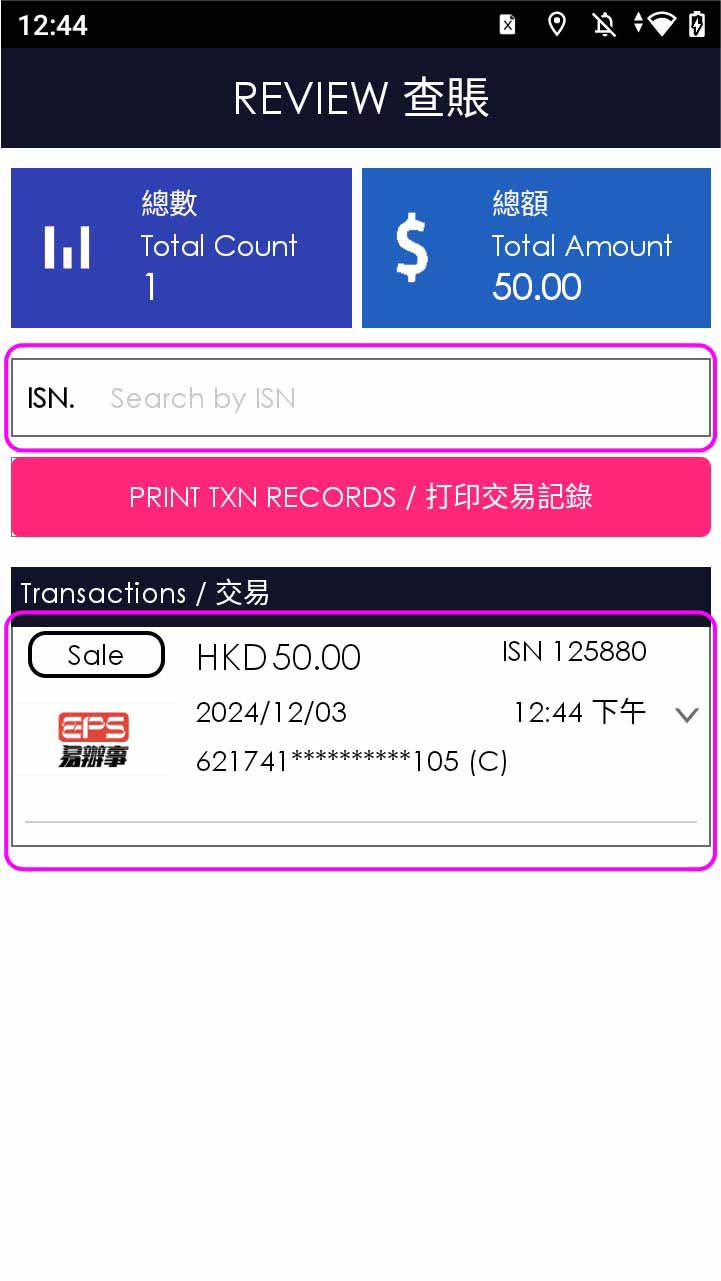Print the transaction records

tap(360, 497)
